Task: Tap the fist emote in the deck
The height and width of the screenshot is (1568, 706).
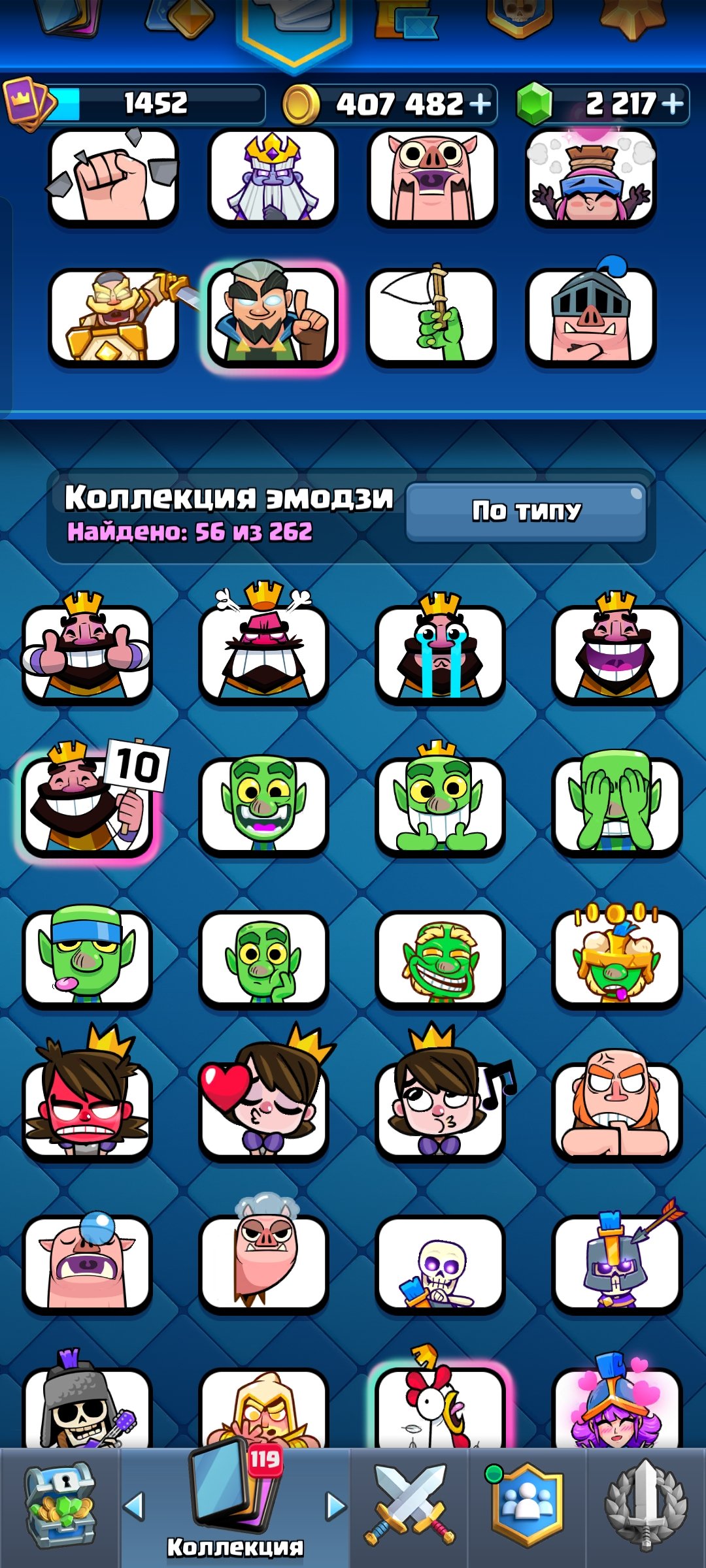Action: [x=113, y=177]
